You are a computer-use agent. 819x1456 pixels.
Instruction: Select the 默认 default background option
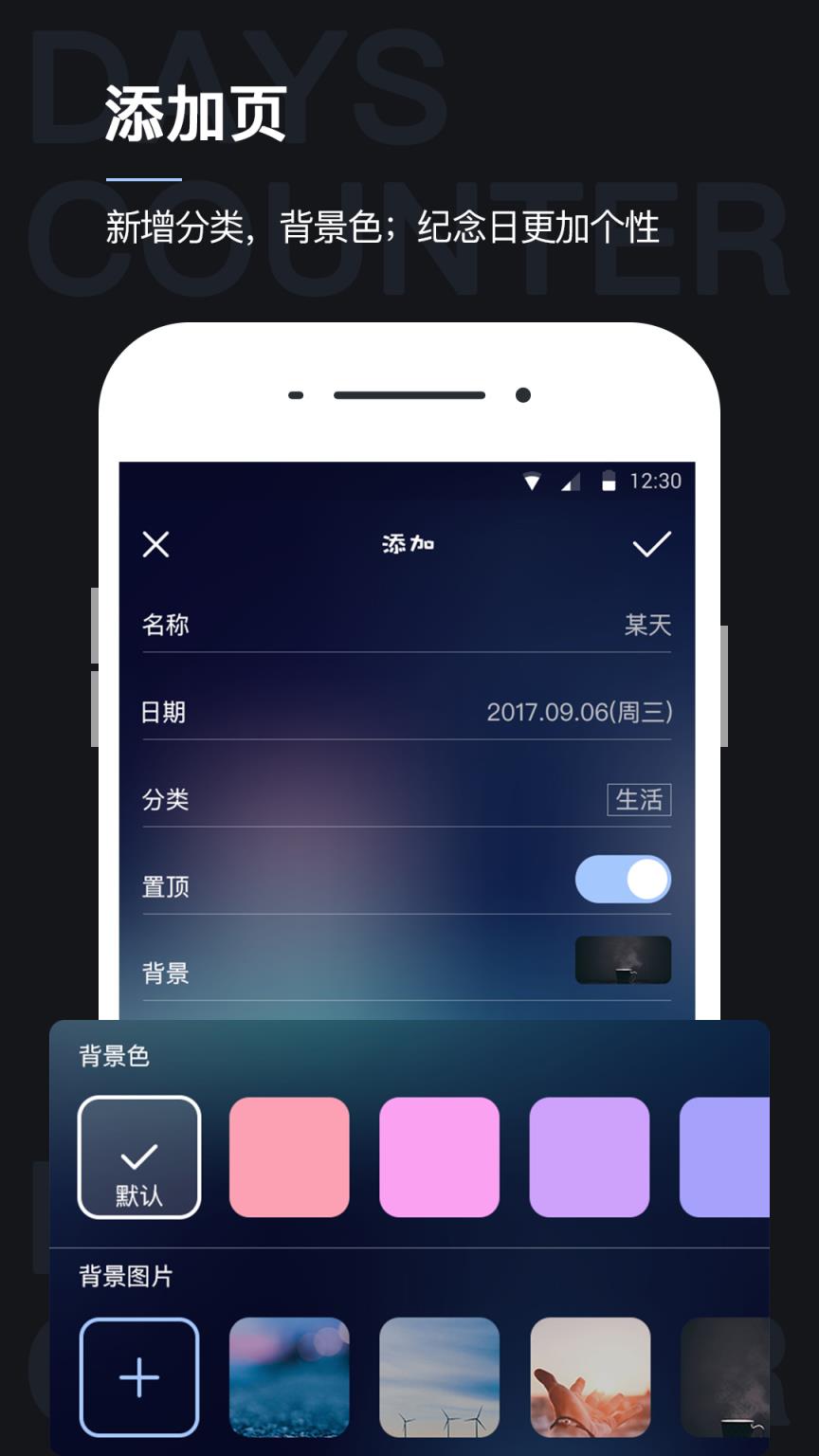[x=138, y=1157]
